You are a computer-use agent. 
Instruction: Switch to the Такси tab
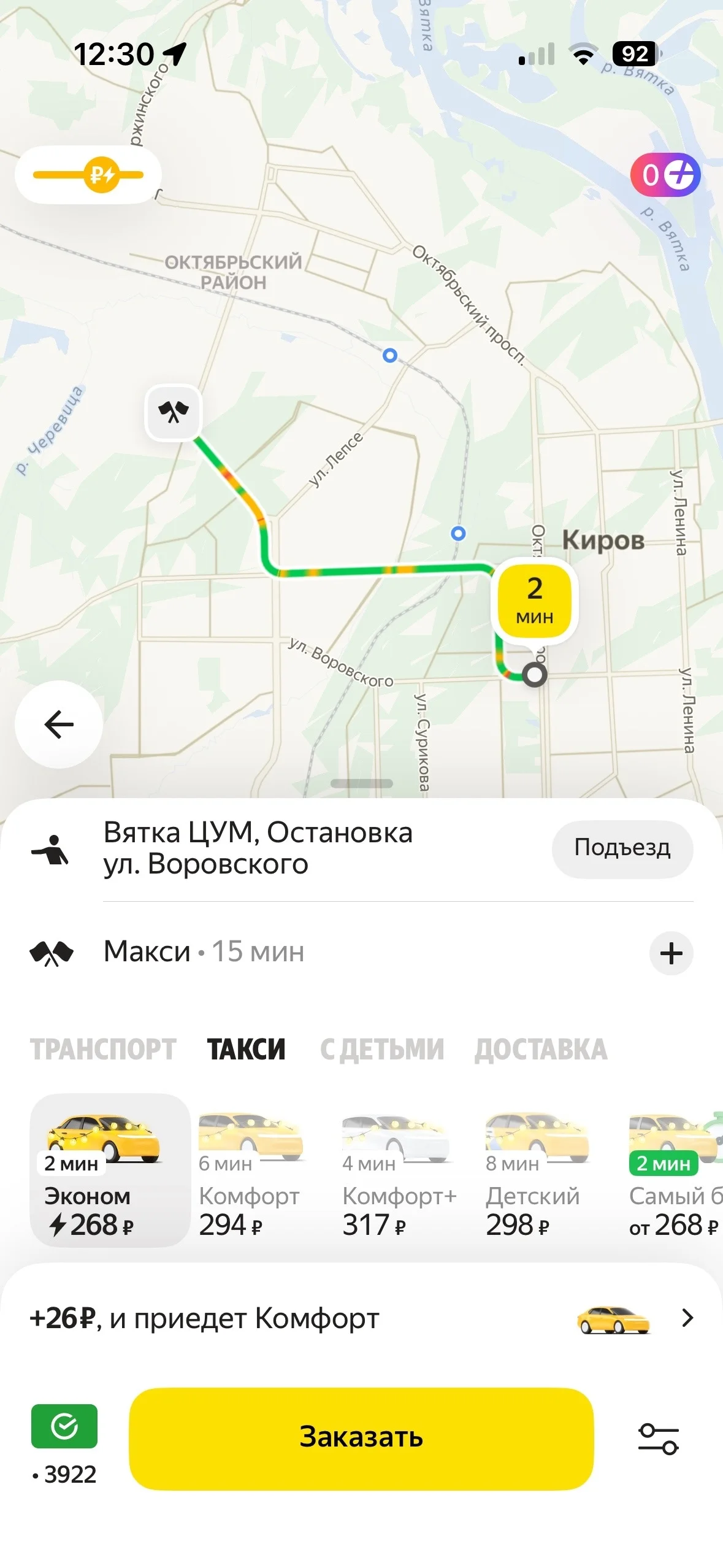coord(246,1049)
